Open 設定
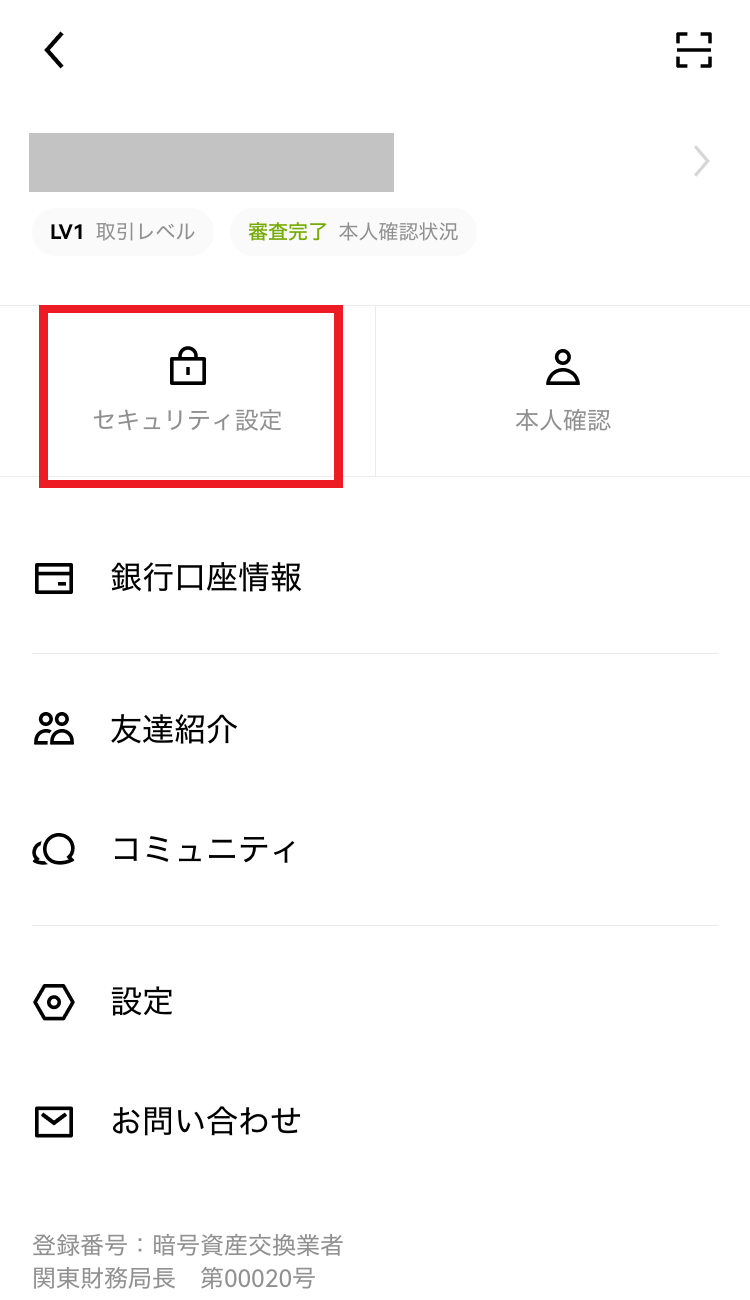750x1300 pixels. click(x=375, y=1001)
